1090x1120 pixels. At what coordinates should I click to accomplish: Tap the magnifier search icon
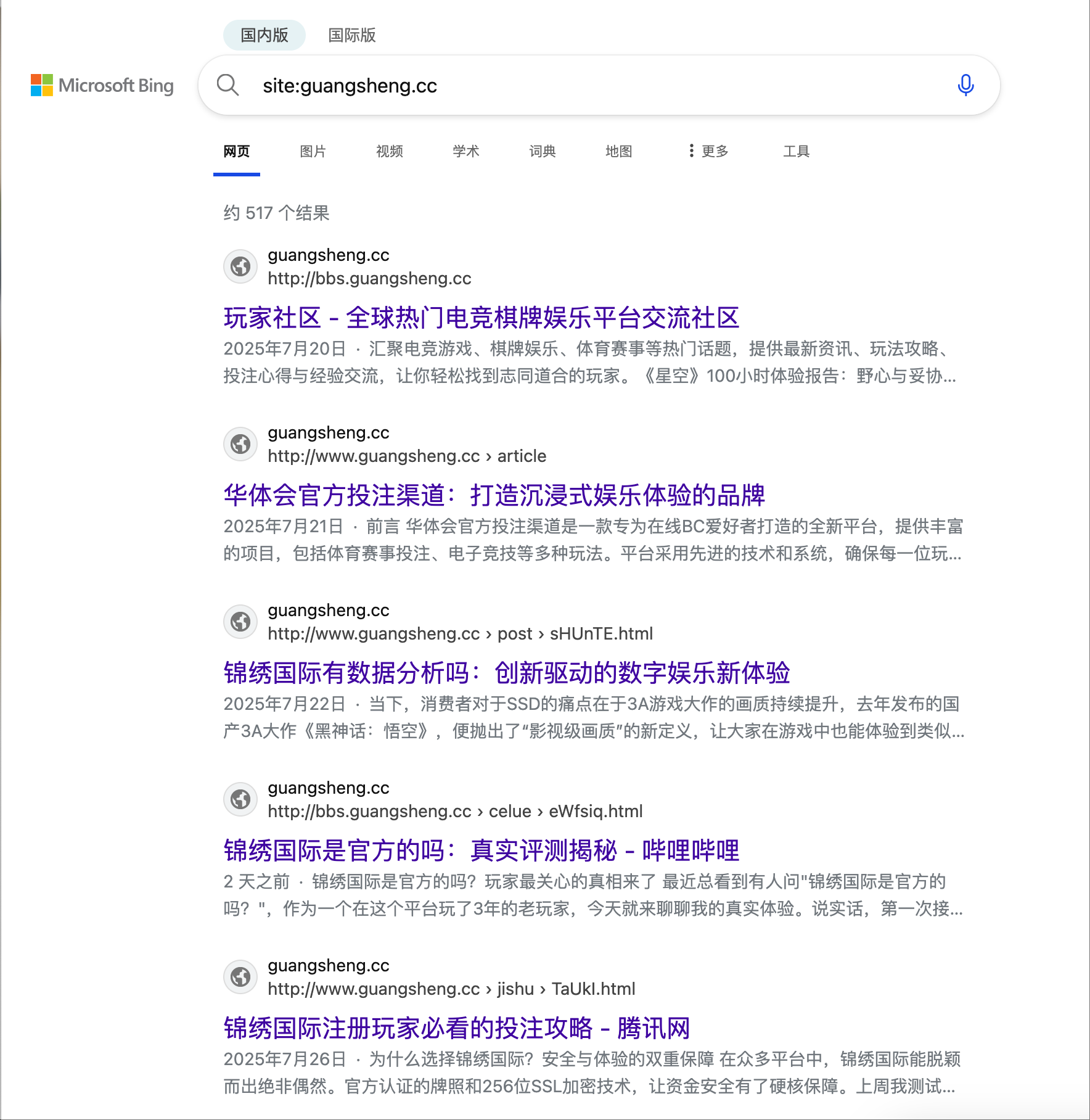coord(227,85)
